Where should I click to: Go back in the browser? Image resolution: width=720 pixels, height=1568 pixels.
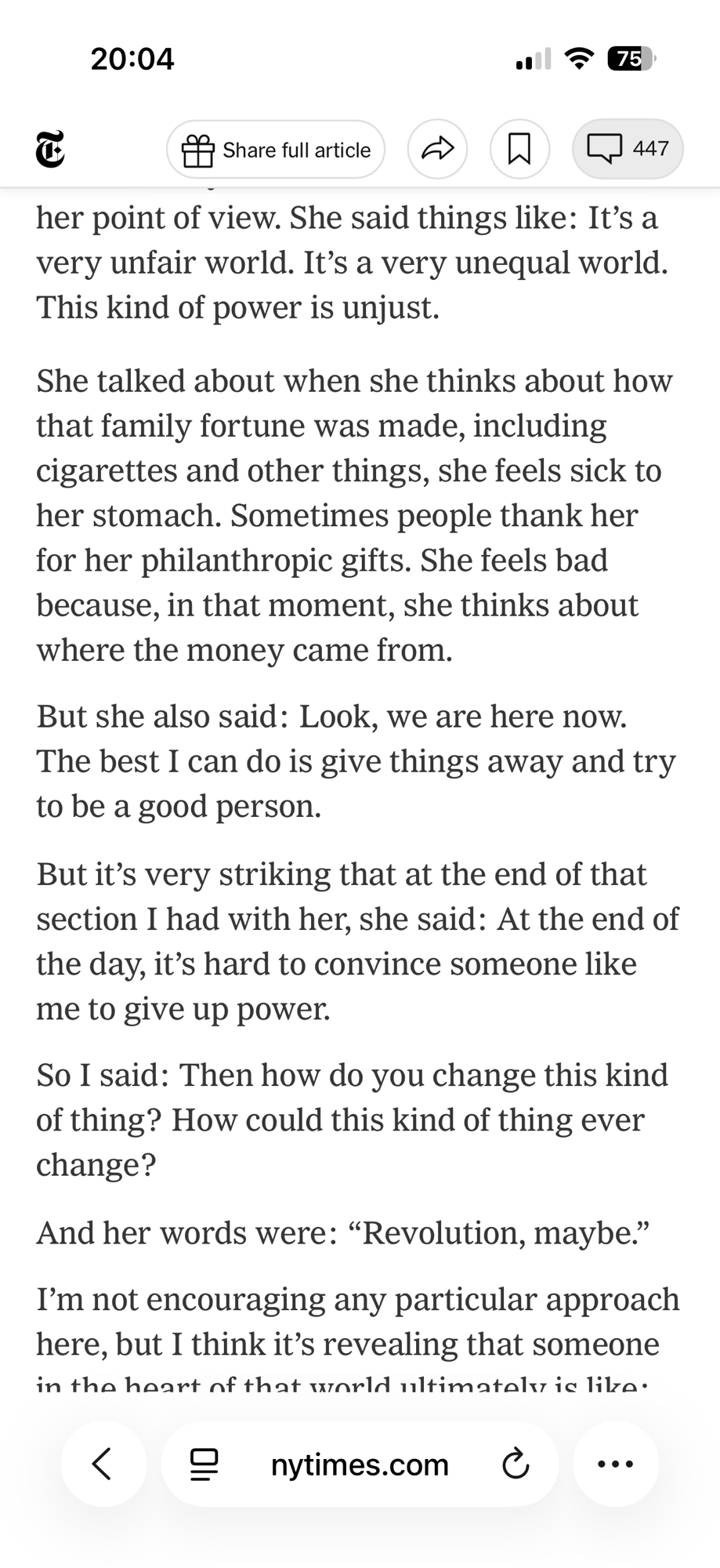click(x=103, y=1464)
